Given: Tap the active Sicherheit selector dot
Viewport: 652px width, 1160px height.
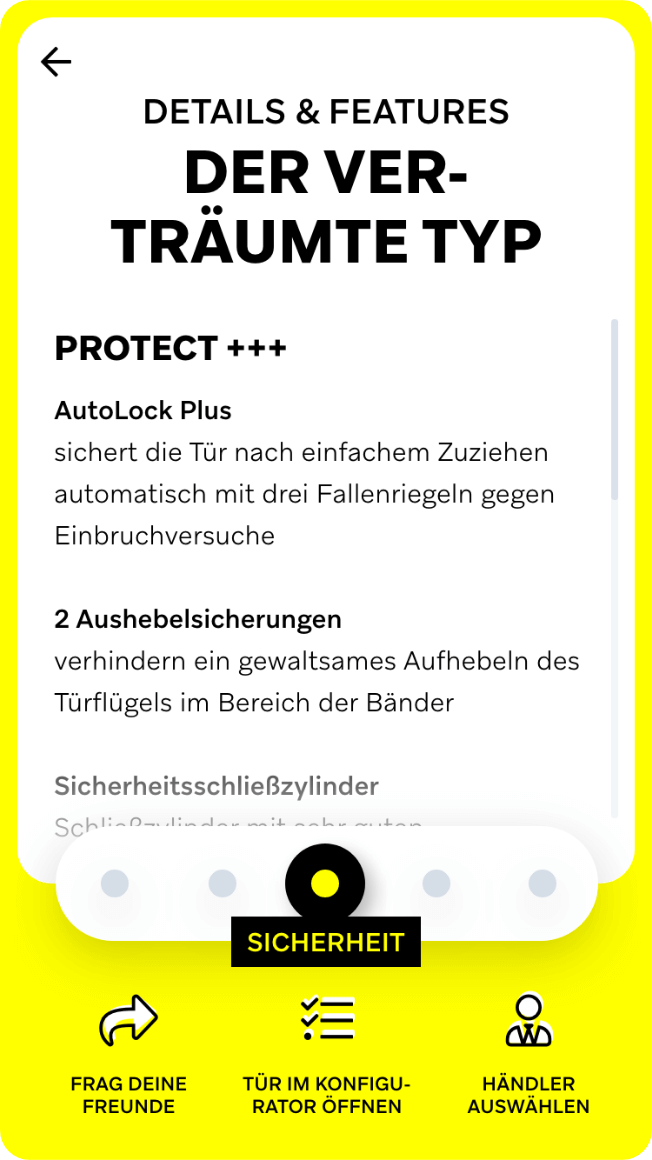Looking at the screenshot, I should pos(325,883).
